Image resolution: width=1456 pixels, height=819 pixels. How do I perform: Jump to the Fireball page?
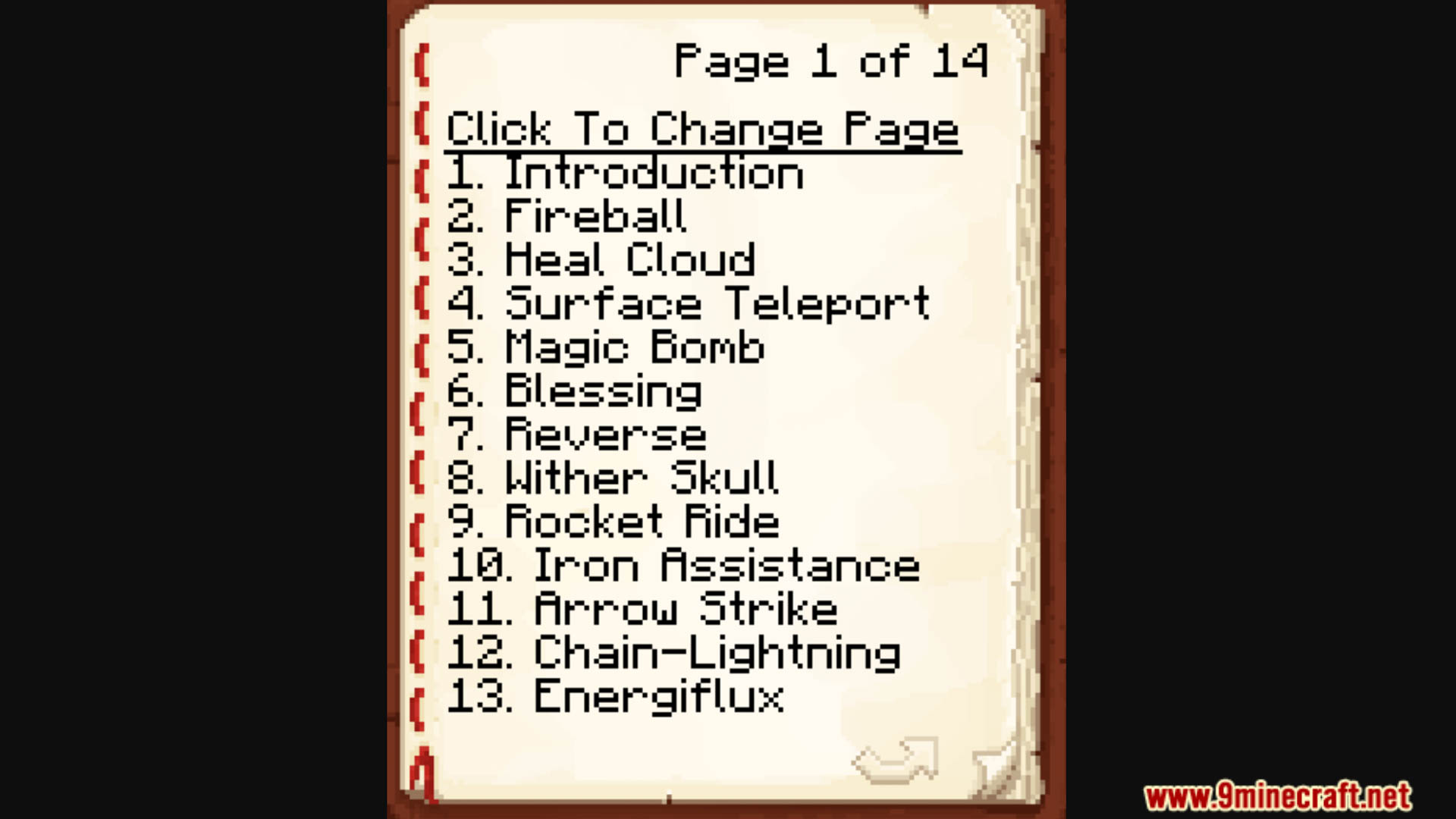(x=567, y=217)
